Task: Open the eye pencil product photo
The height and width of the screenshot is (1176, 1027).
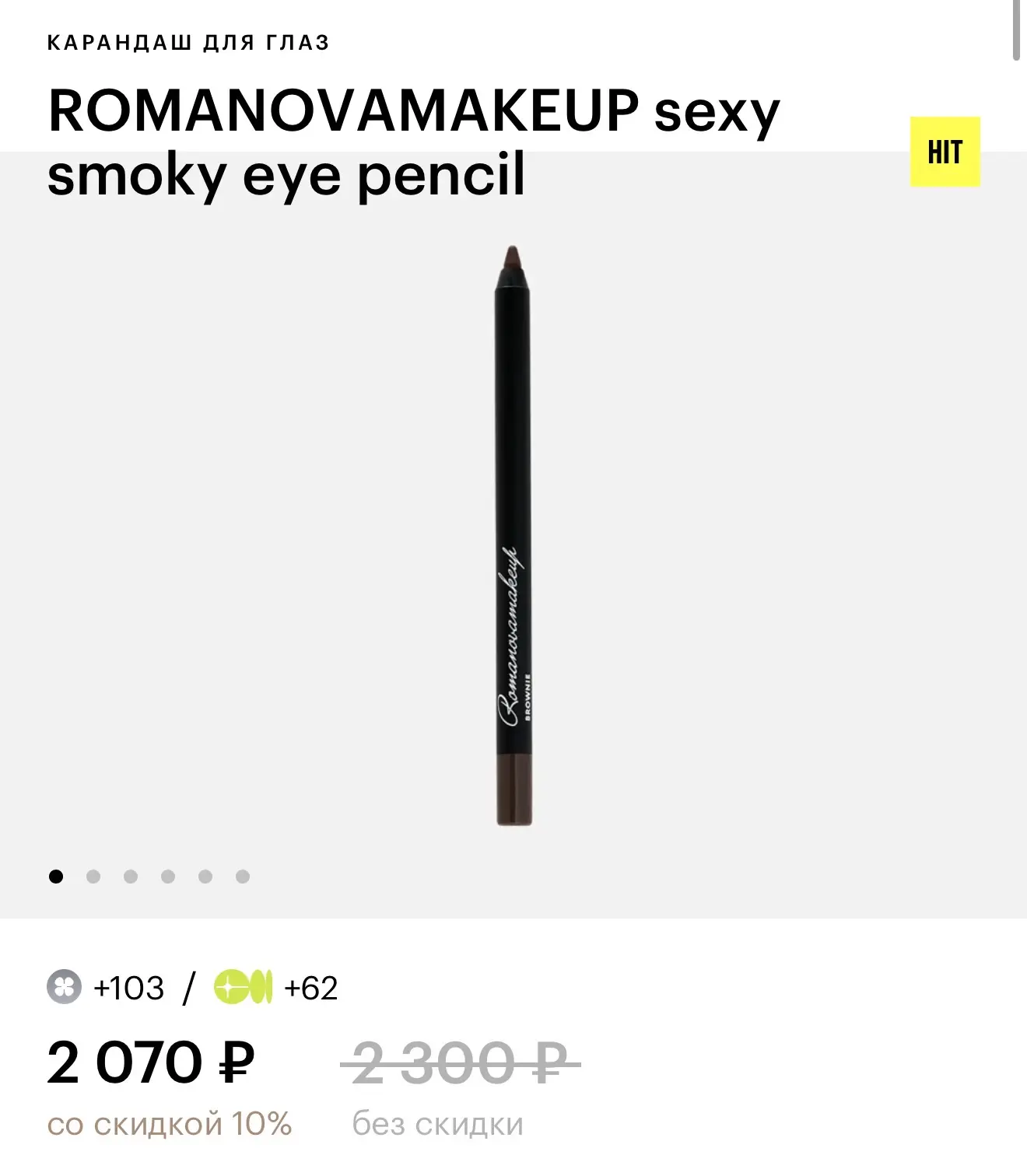Action: click(513, 537)
